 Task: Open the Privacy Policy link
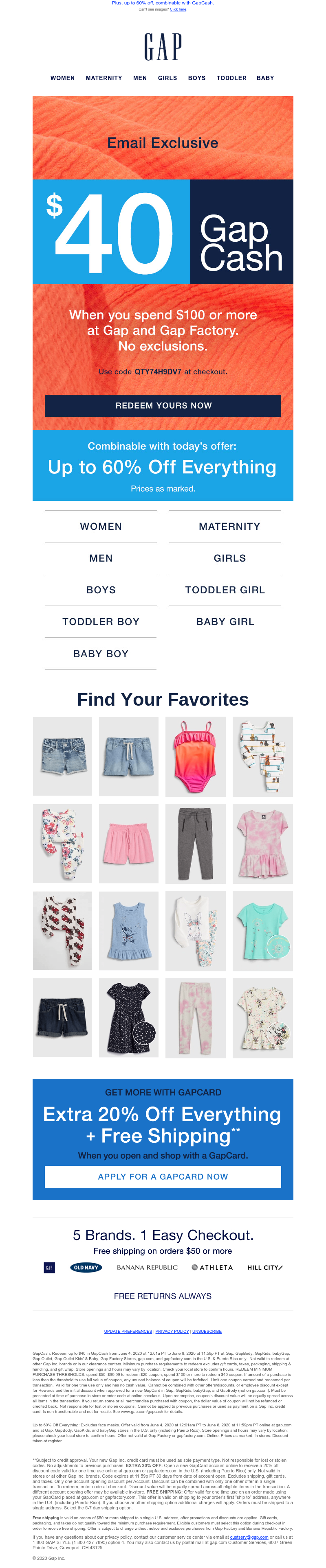pos(172,1331)
